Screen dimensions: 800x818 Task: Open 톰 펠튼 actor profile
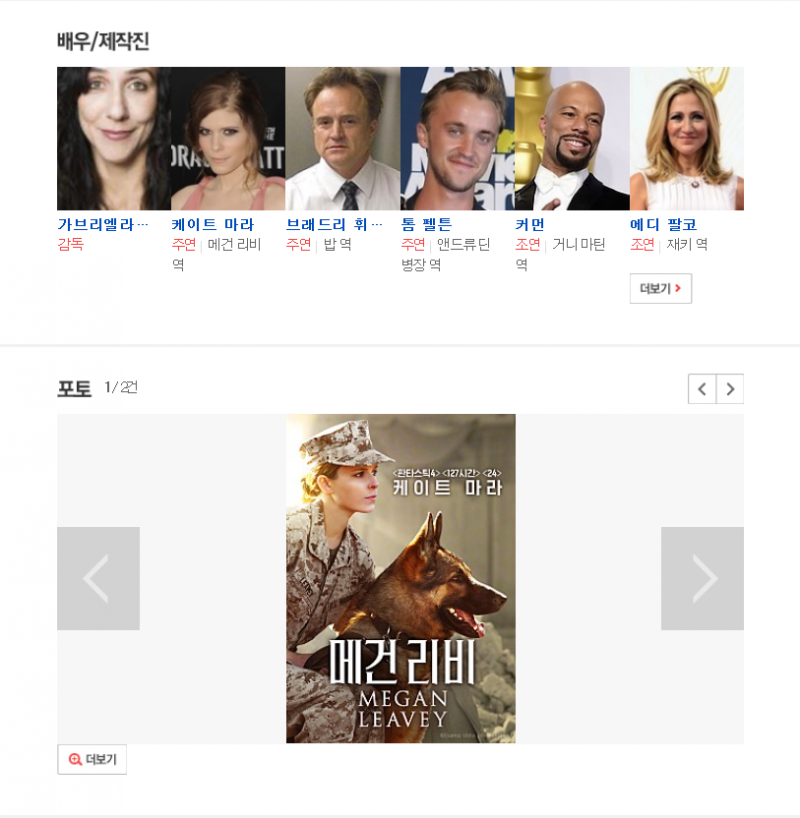(x=426, y=224)
